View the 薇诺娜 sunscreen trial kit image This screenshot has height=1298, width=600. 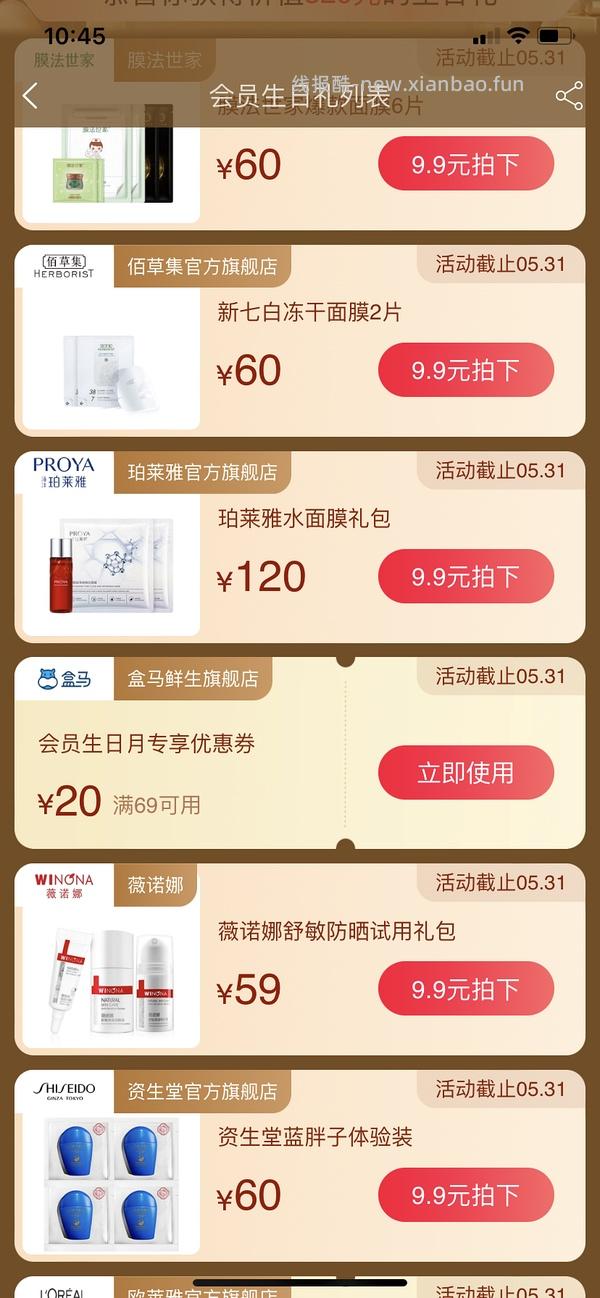pos(107,980)
